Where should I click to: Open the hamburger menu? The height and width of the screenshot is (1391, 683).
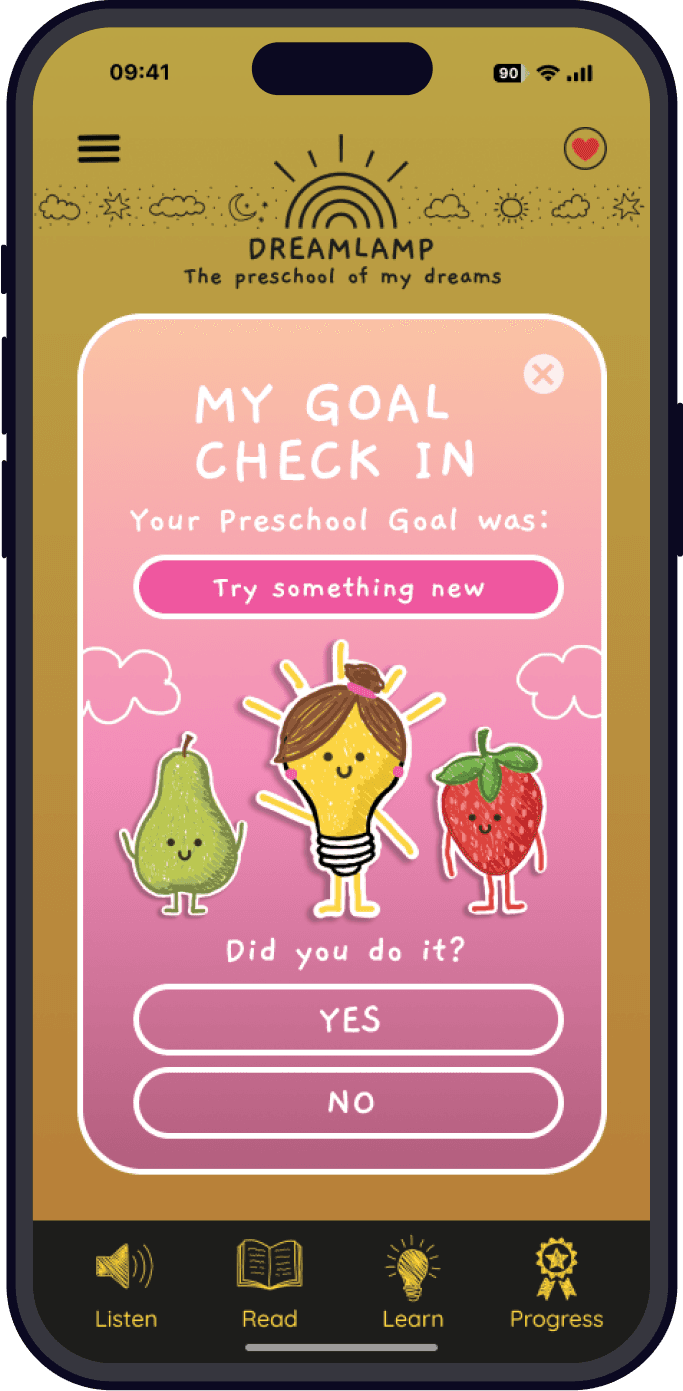(x=99, y=148)
